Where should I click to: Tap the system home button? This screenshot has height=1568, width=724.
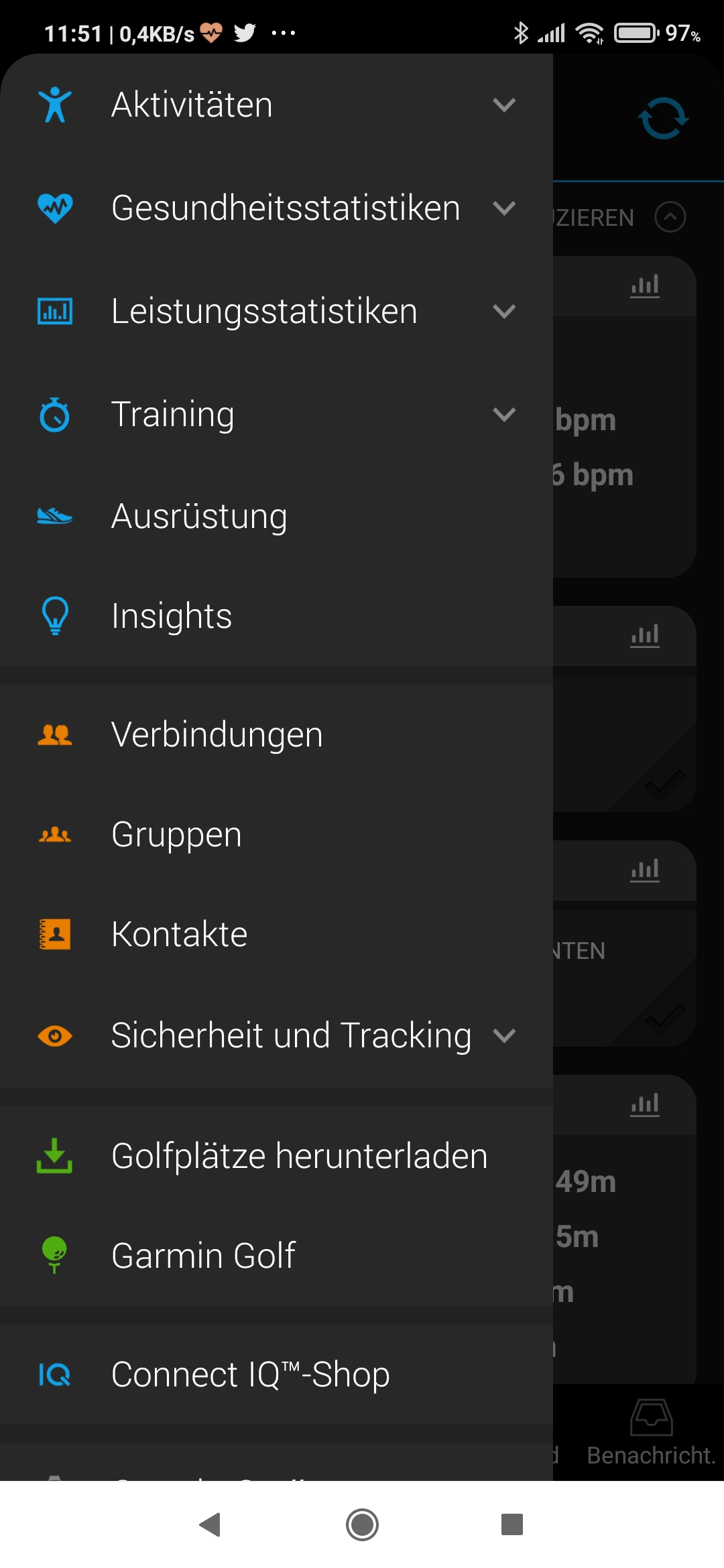click(362, 1525)
